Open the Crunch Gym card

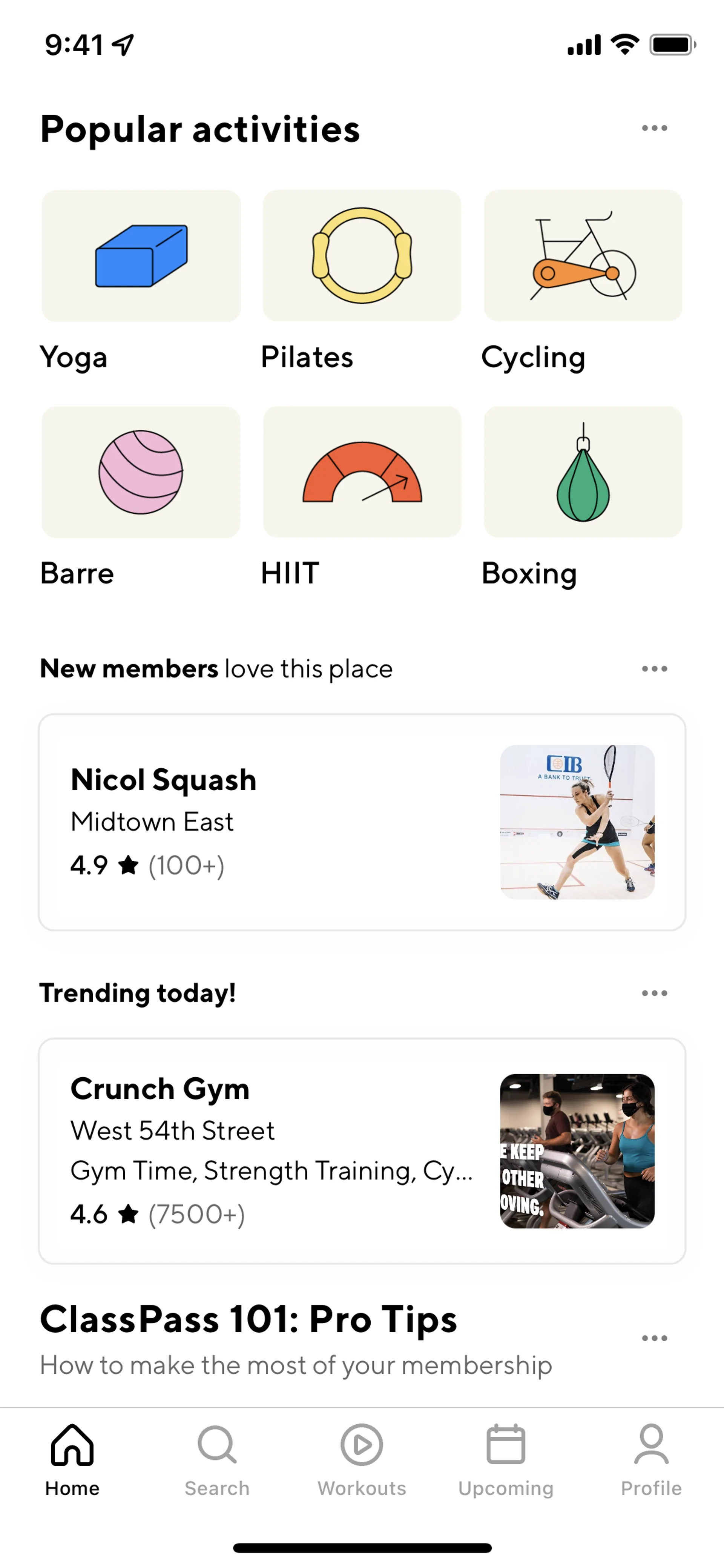(x=362, y=1150)
